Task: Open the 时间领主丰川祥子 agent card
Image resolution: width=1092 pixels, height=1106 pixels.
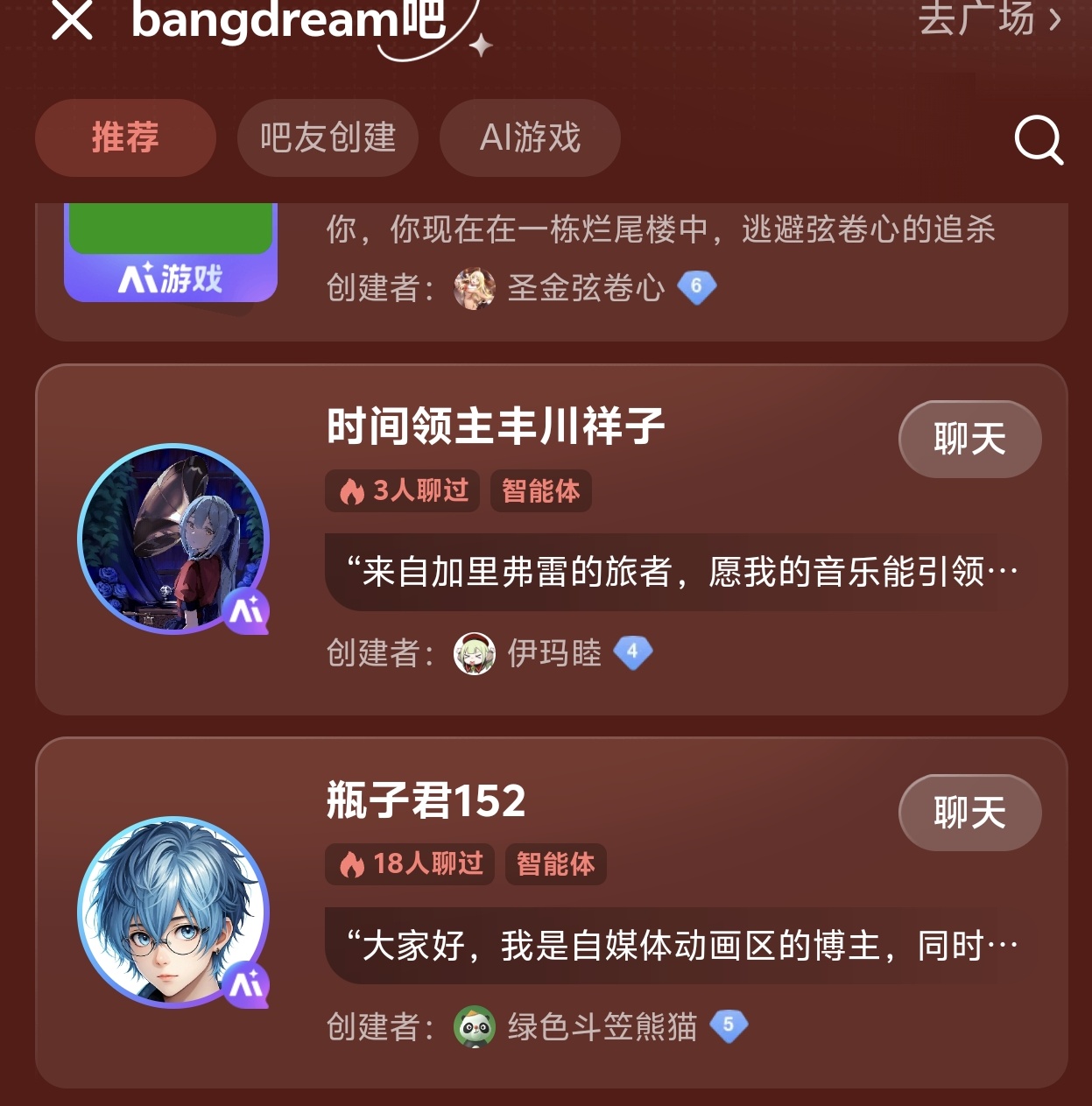Action: [496, 427]
